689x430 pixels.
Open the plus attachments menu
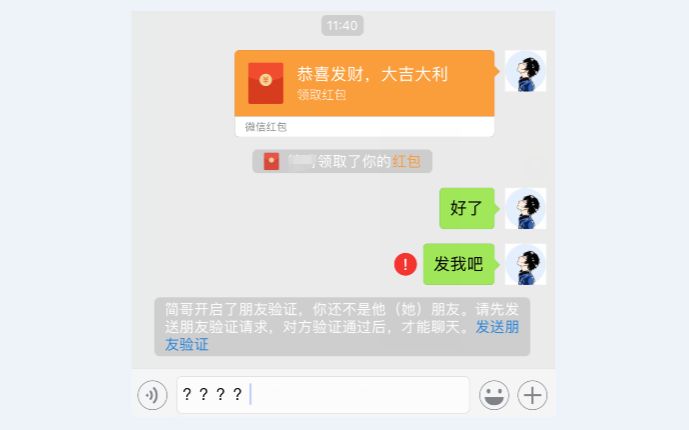532,395
